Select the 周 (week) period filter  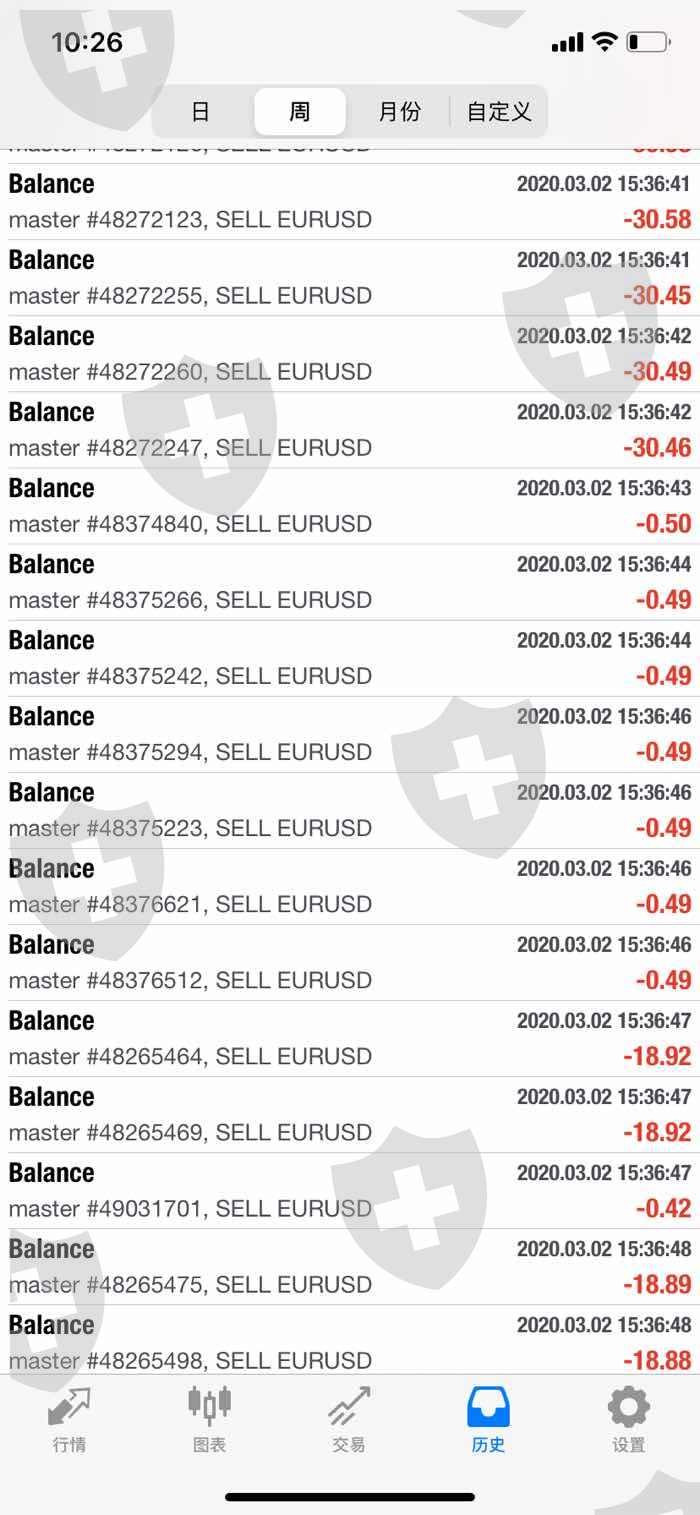(x=300, y=112)
